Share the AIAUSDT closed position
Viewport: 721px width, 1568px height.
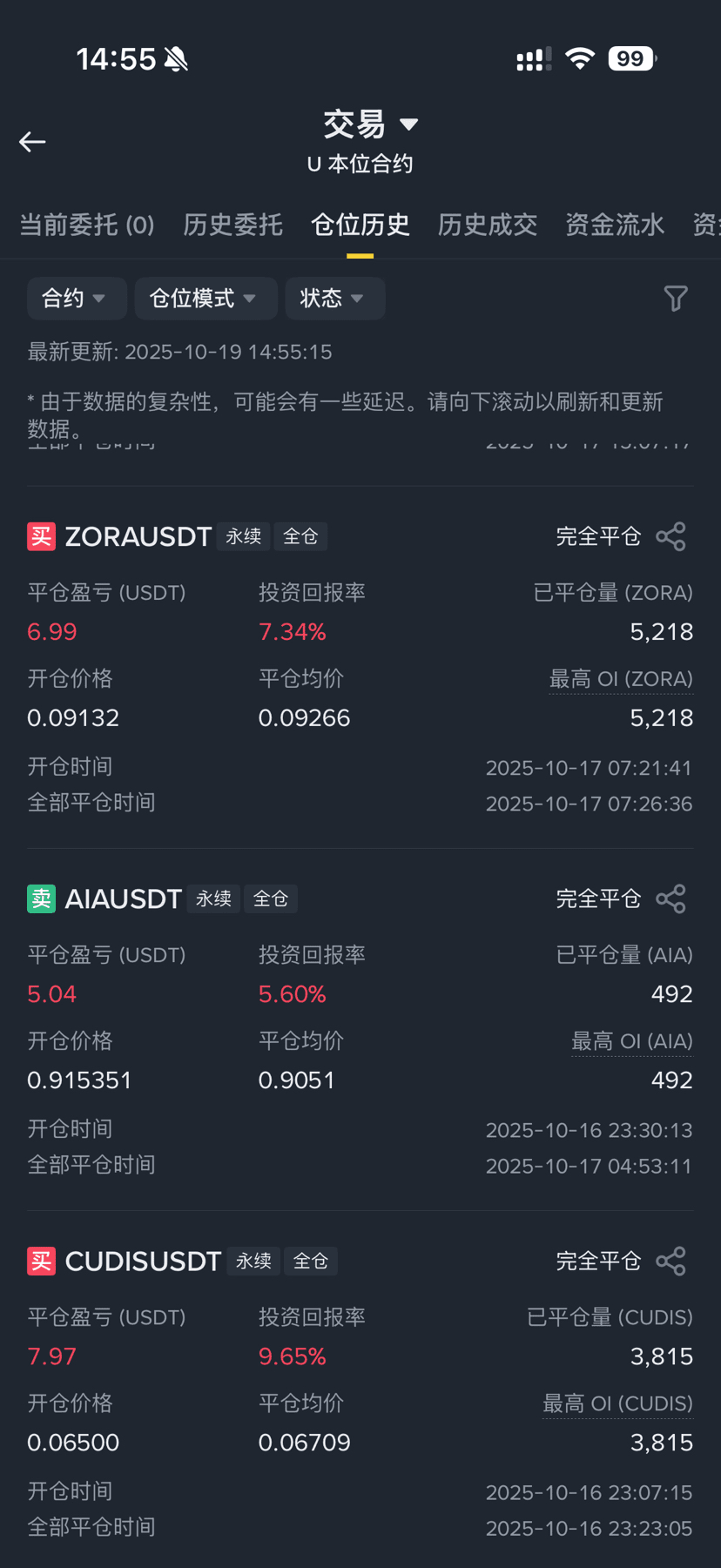pos(670,898)
